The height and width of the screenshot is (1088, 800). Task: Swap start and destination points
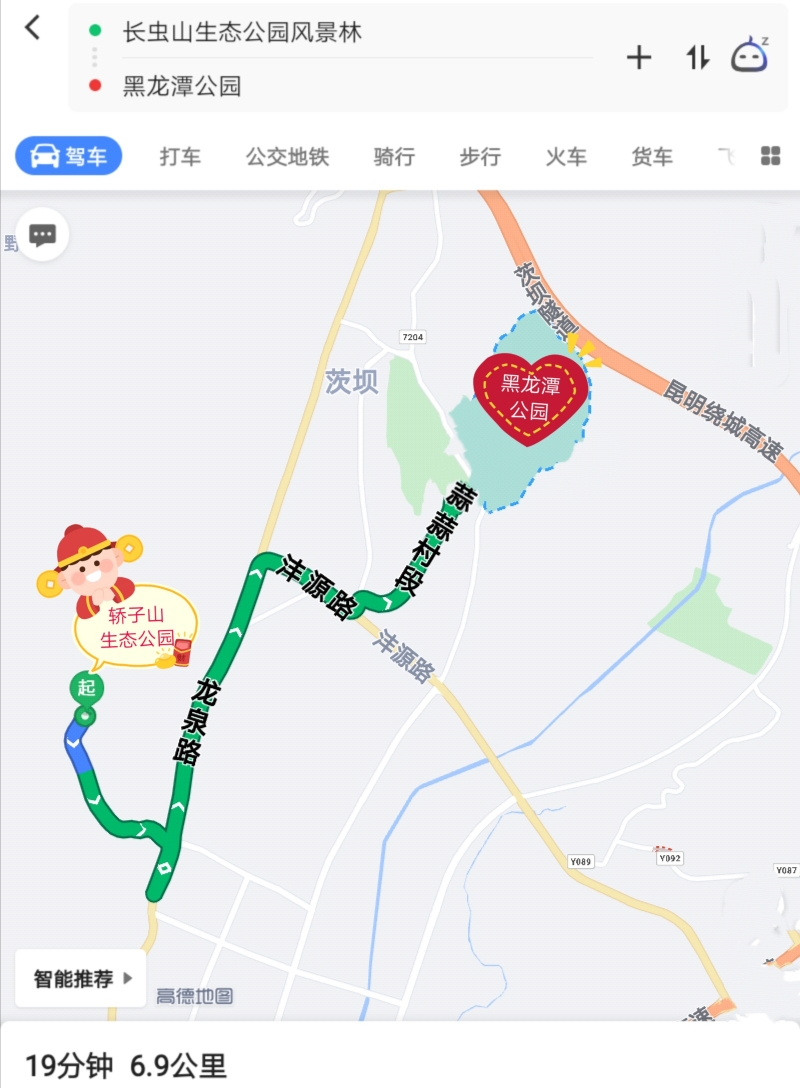coord(697,58)
